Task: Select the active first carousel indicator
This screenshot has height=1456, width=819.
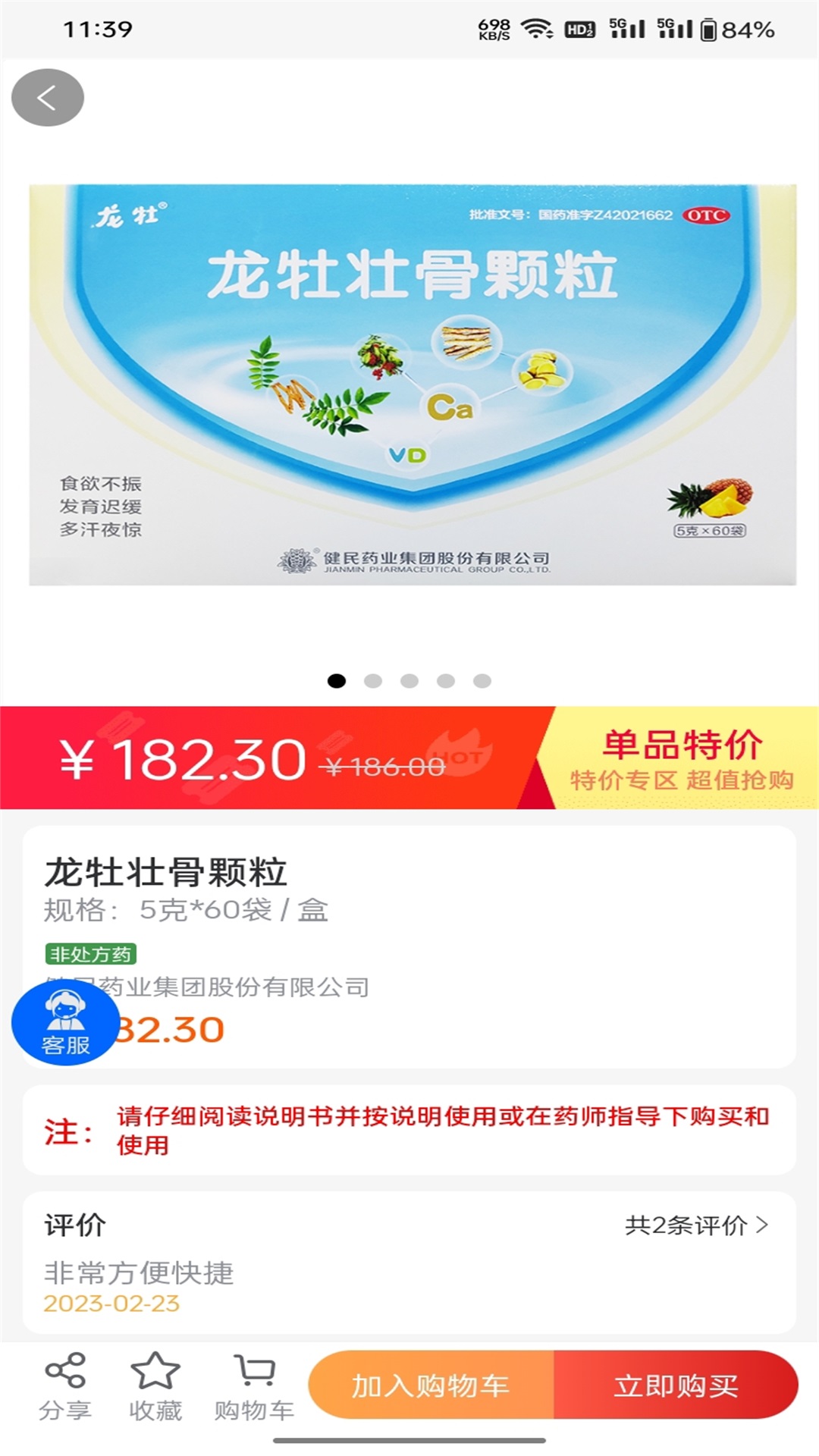Action: [336, 681]
